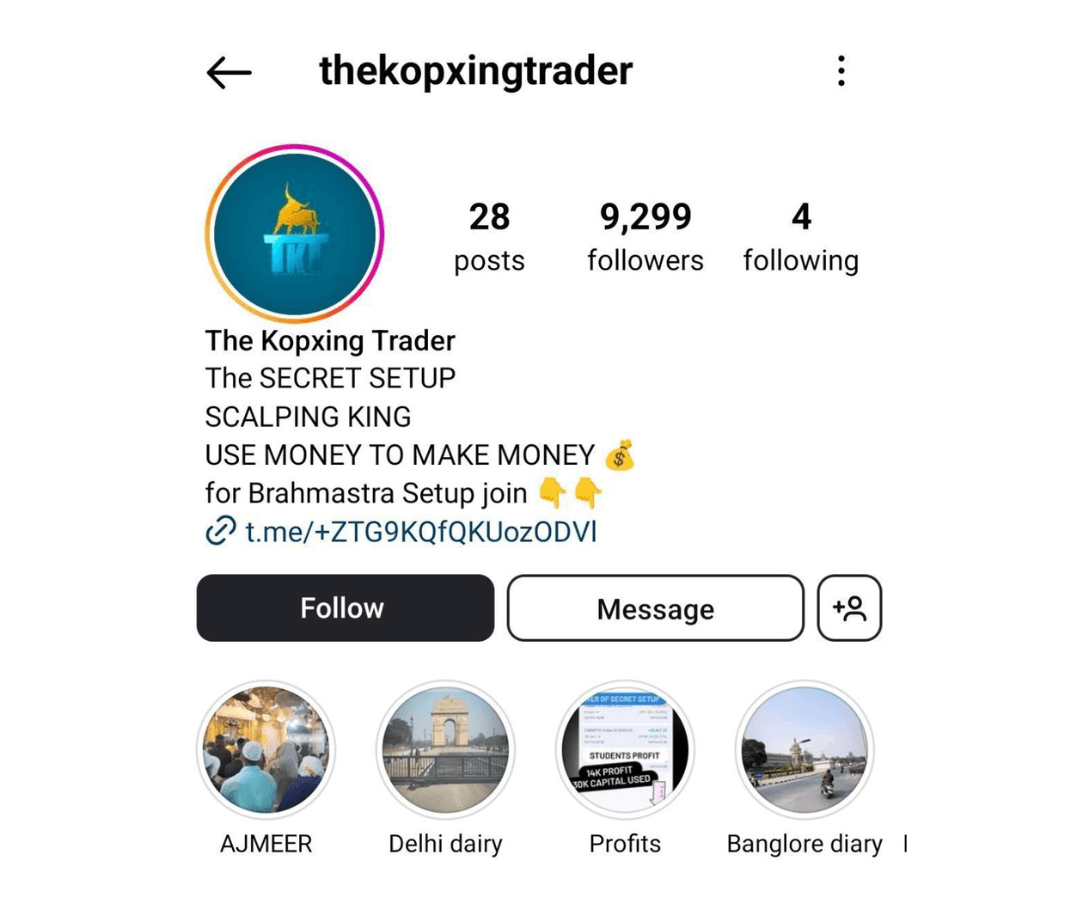1080x900 pixels.
Task: Show suggested accounts via add-person icon
Action: pyautogui.click(x=849, y=608)
